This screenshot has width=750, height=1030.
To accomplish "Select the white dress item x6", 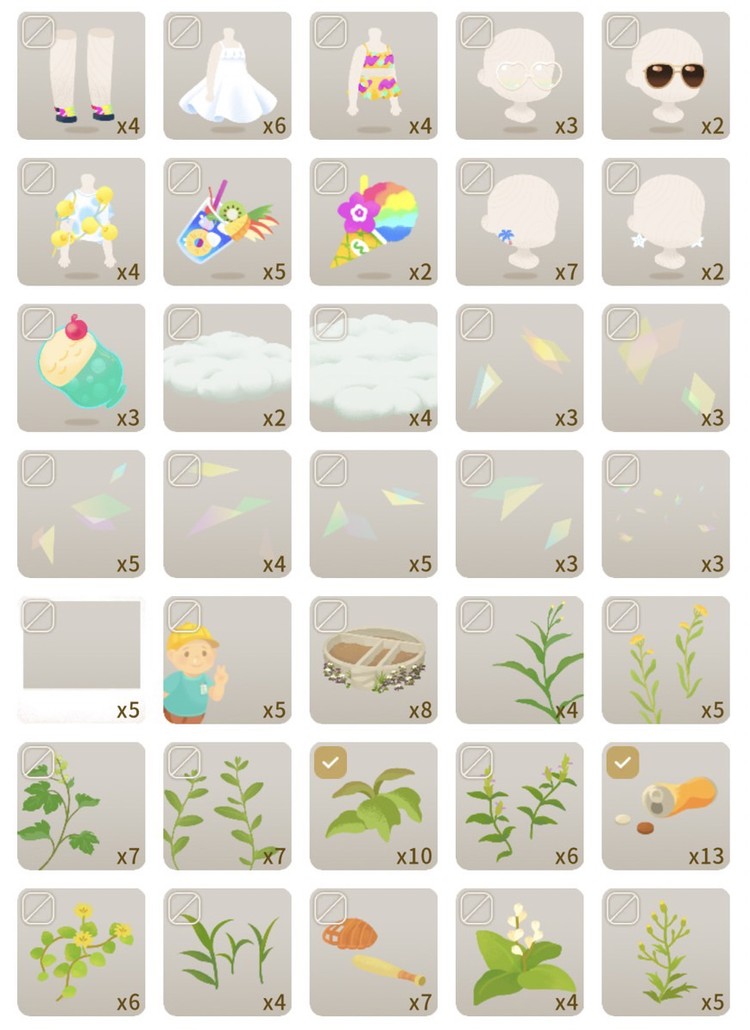I will click(x=227, y=76).
